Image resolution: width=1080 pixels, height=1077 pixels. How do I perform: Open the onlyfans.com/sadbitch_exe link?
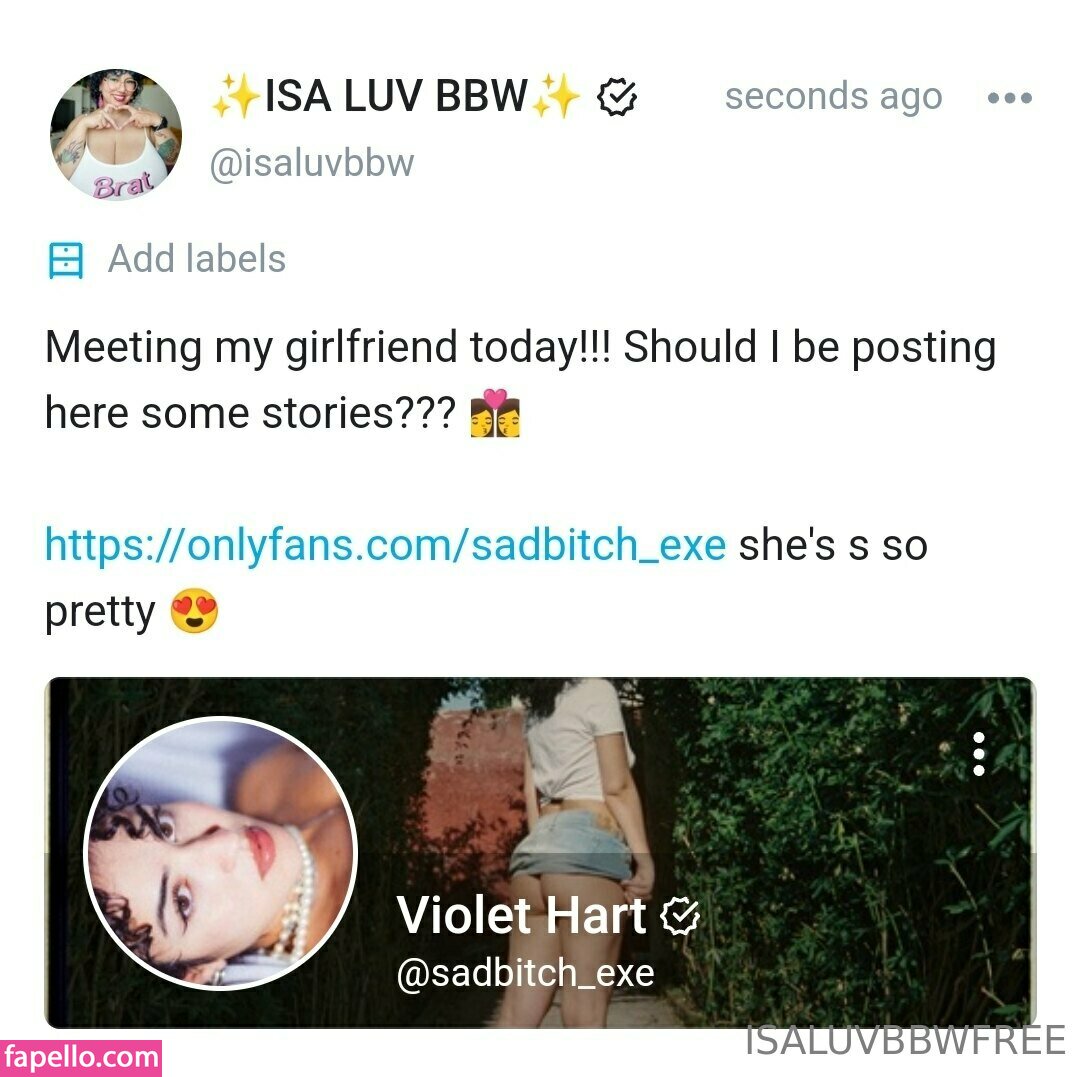[385, 545]
